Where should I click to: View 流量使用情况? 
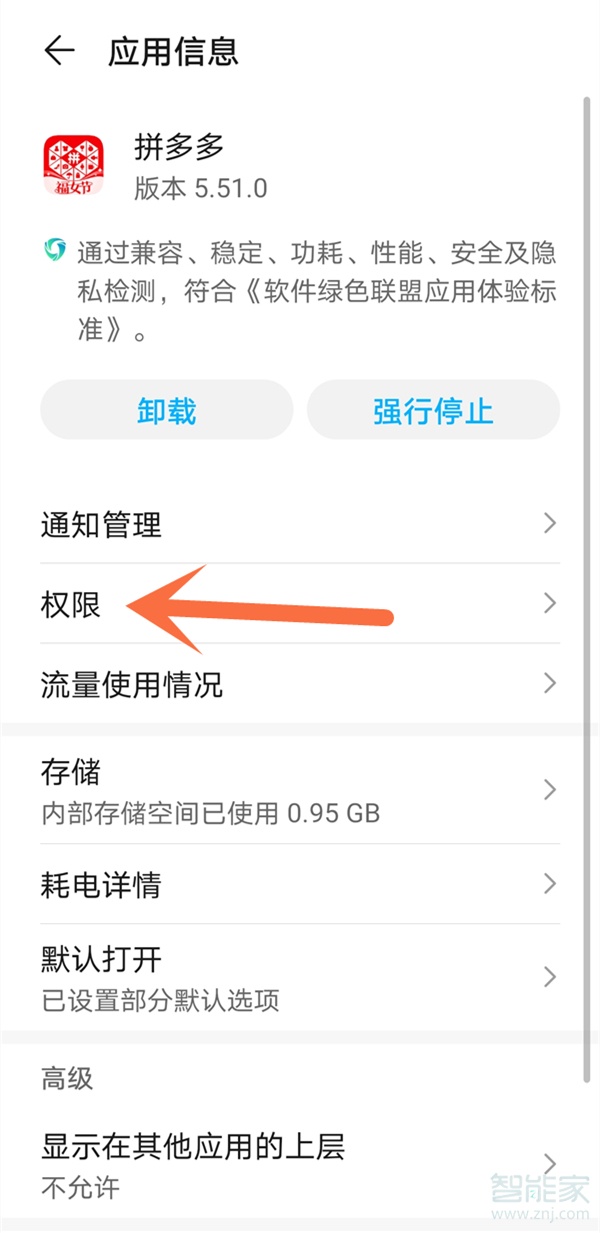[x=298, y=685]
